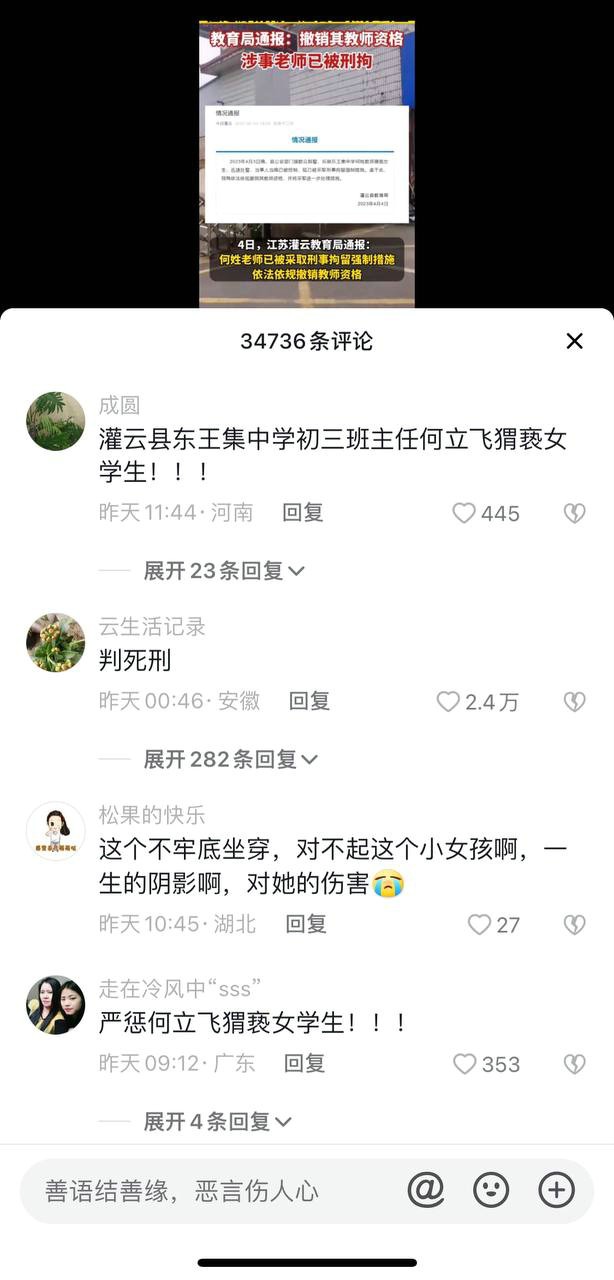The image size is (614, 1280).
Task: Close the comments panel
Action: [x=574, y=341]
